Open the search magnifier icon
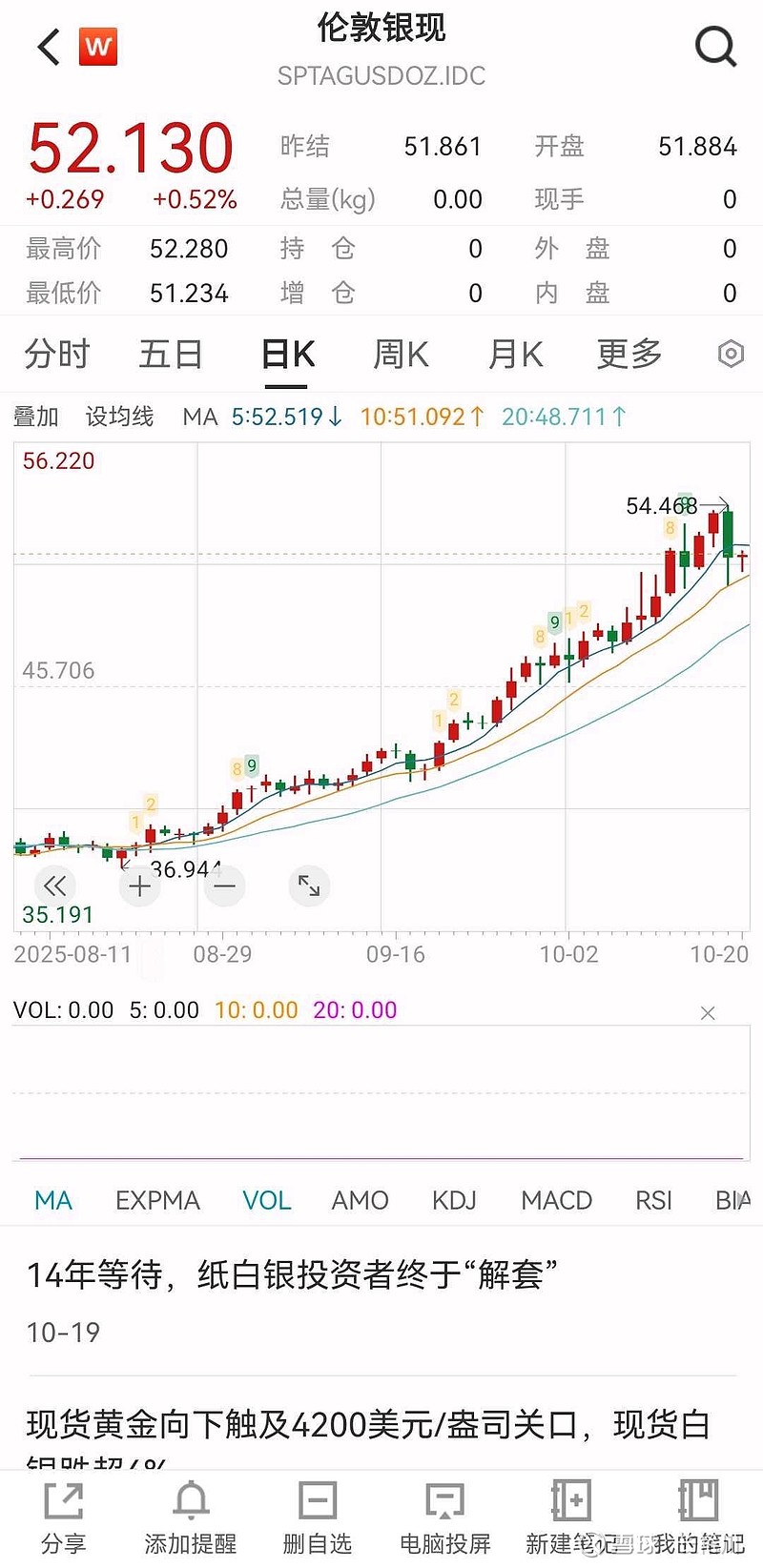 715,46
